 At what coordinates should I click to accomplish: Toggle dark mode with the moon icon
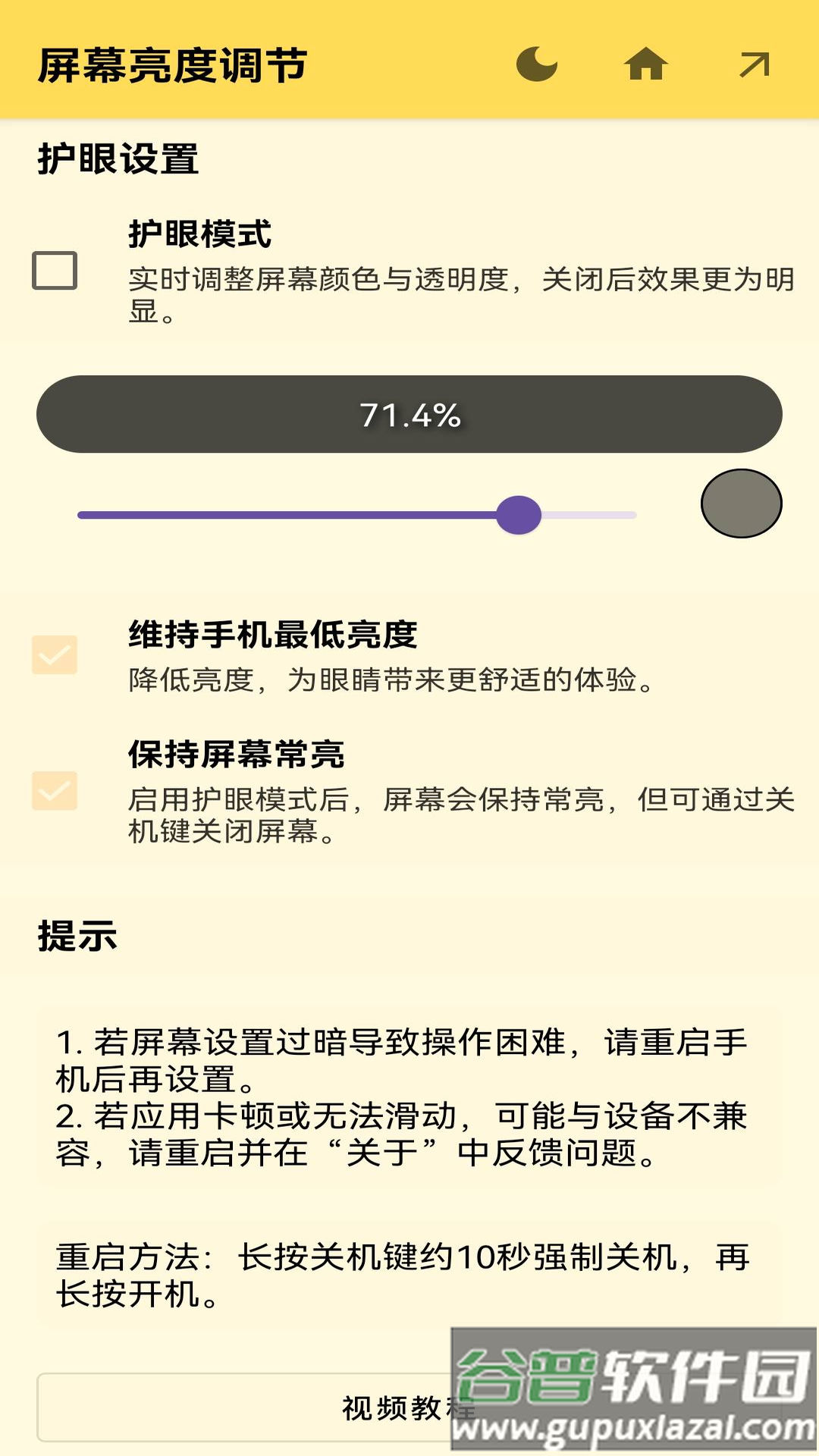[x=535, y=64]
